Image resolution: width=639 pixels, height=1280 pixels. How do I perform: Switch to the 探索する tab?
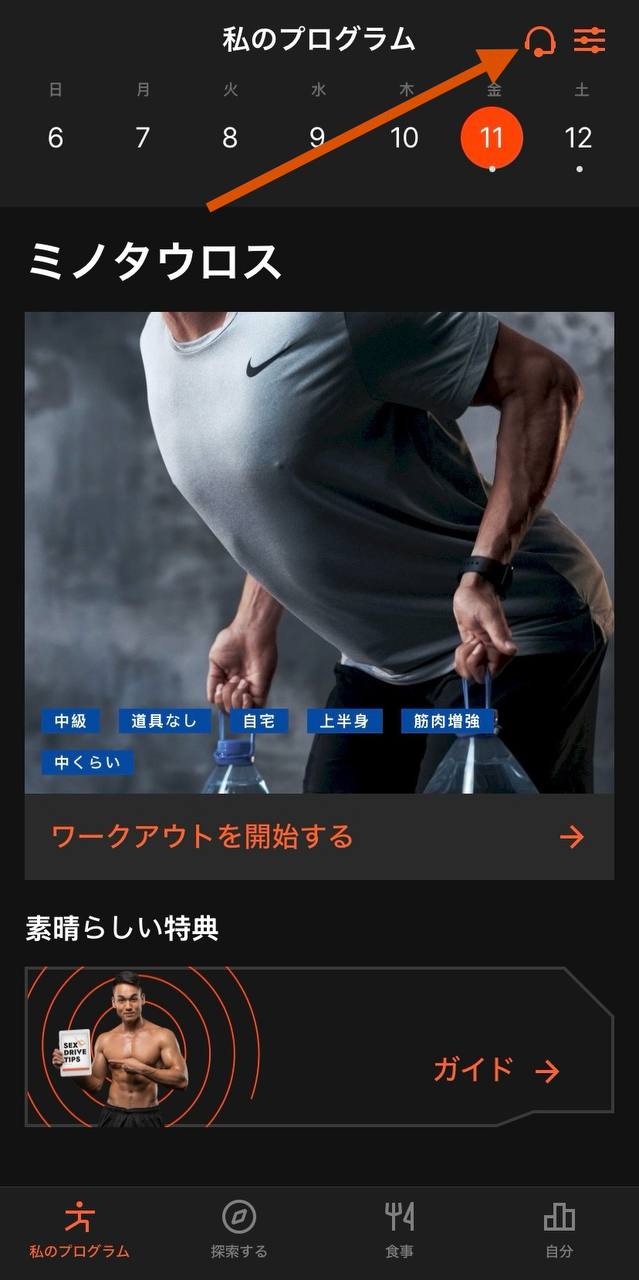[x=239, y=1230]
